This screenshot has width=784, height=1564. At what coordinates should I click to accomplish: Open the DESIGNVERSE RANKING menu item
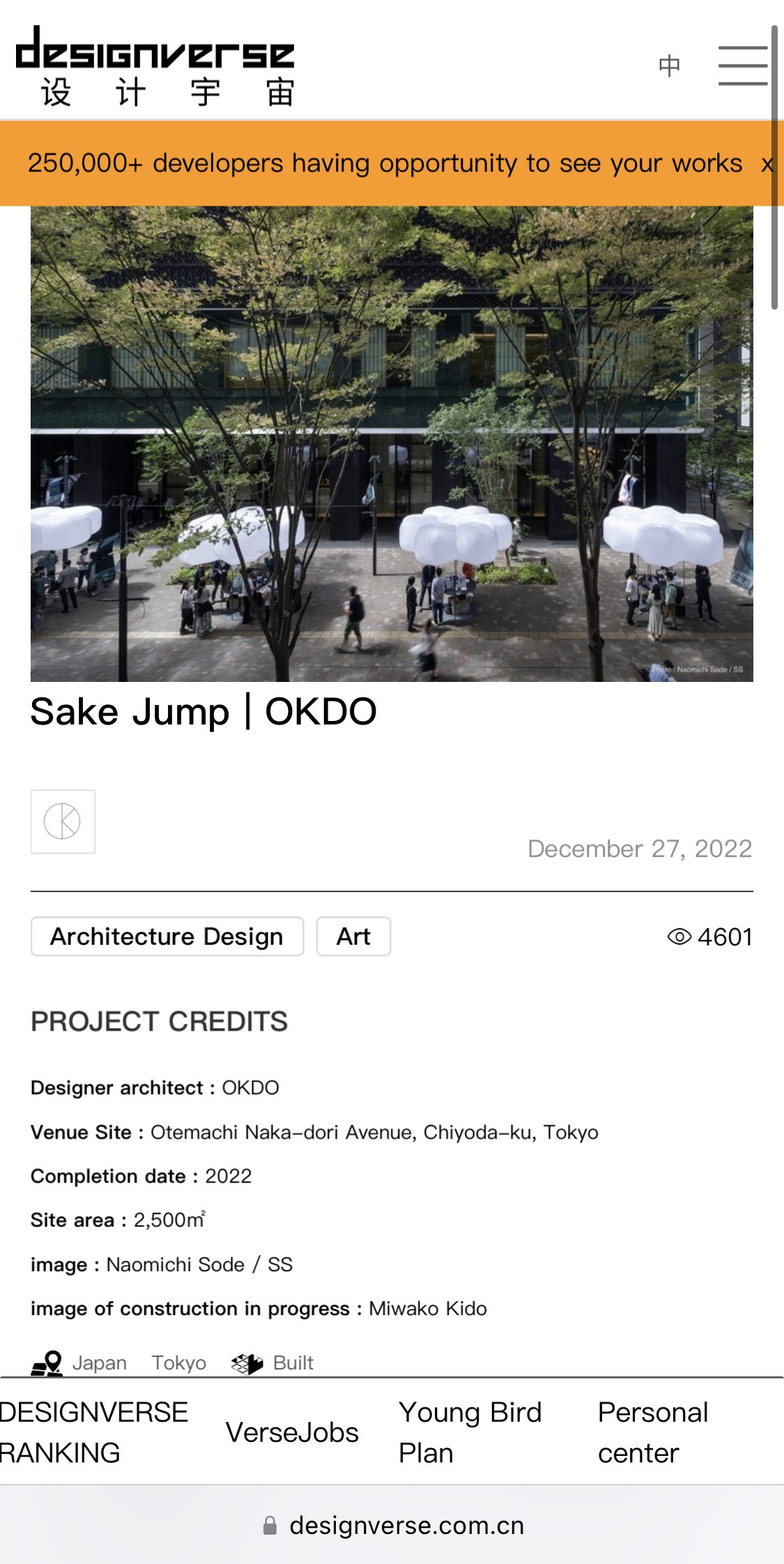[x=93, y=1433]
